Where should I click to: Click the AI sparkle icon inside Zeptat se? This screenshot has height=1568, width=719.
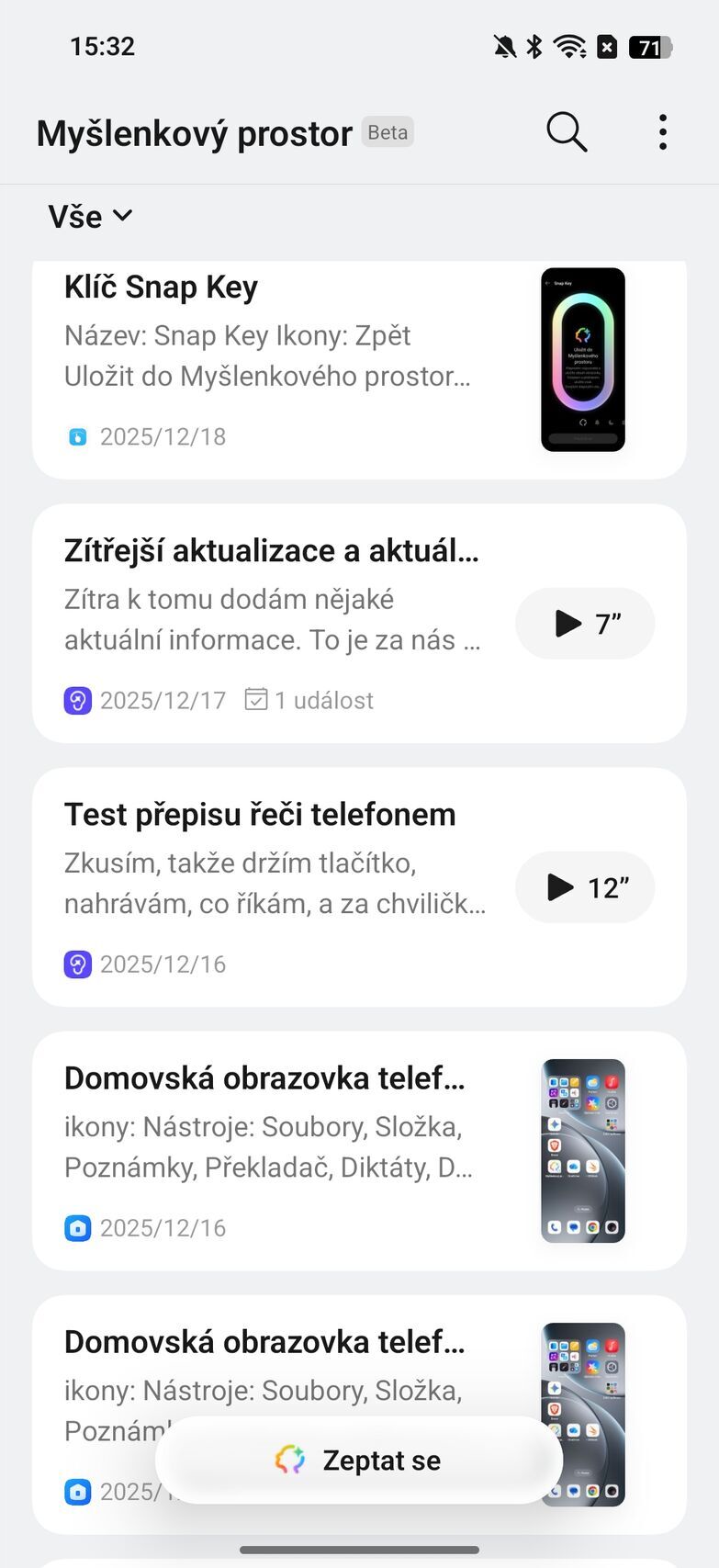290,1460
